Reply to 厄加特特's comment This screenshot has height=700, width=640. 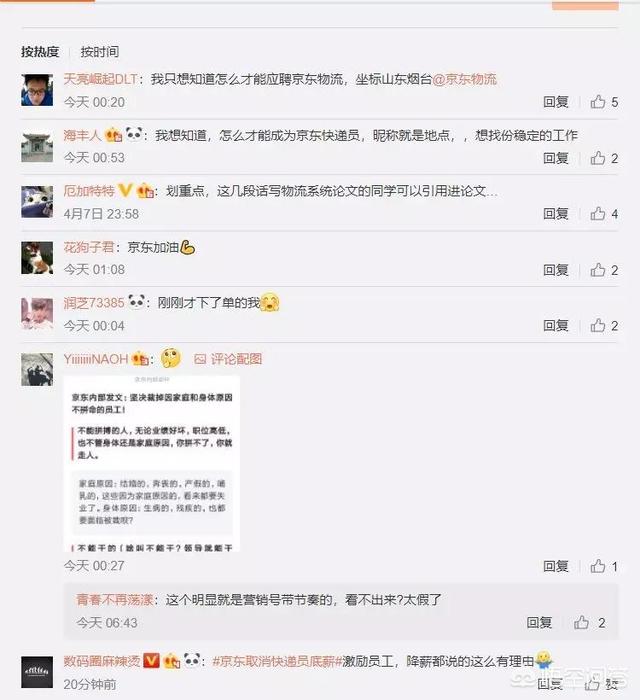coord(555,214)
